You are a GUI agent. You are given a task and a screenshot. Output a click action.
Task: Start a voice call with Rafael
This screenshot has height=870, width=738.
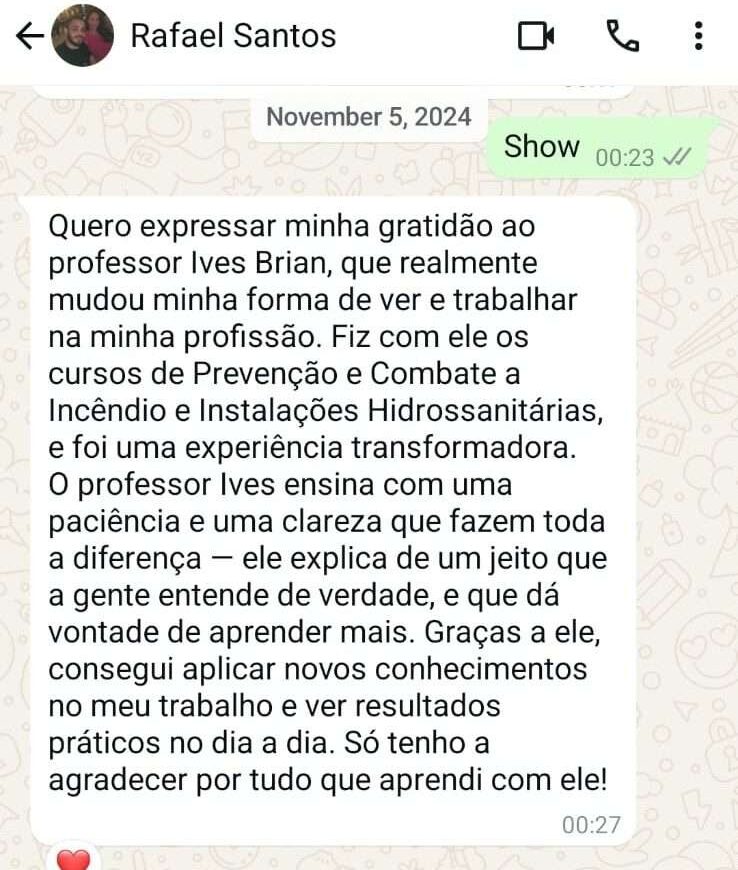pos(622,37)
